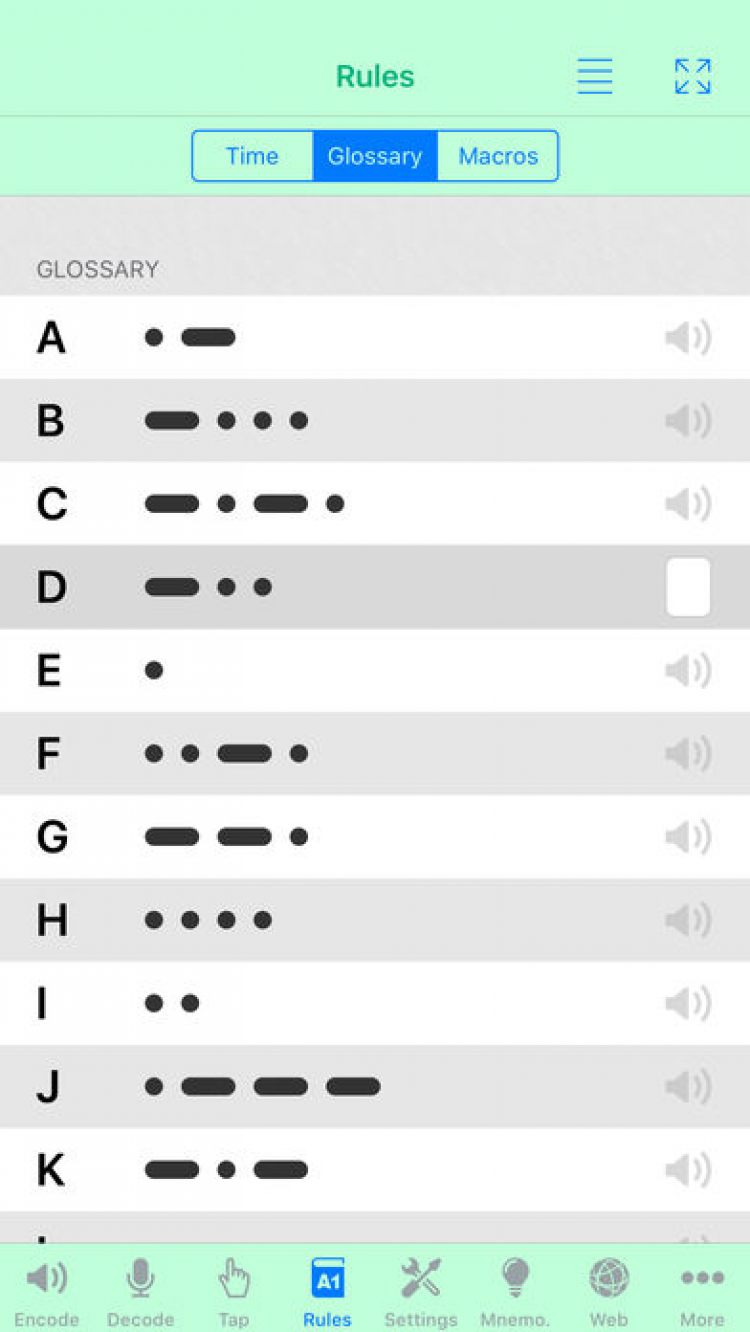Image resolution: width=750 pixels, height=1332 pixels.
Task: Select the Glossary segment
Action: point(375,156)
